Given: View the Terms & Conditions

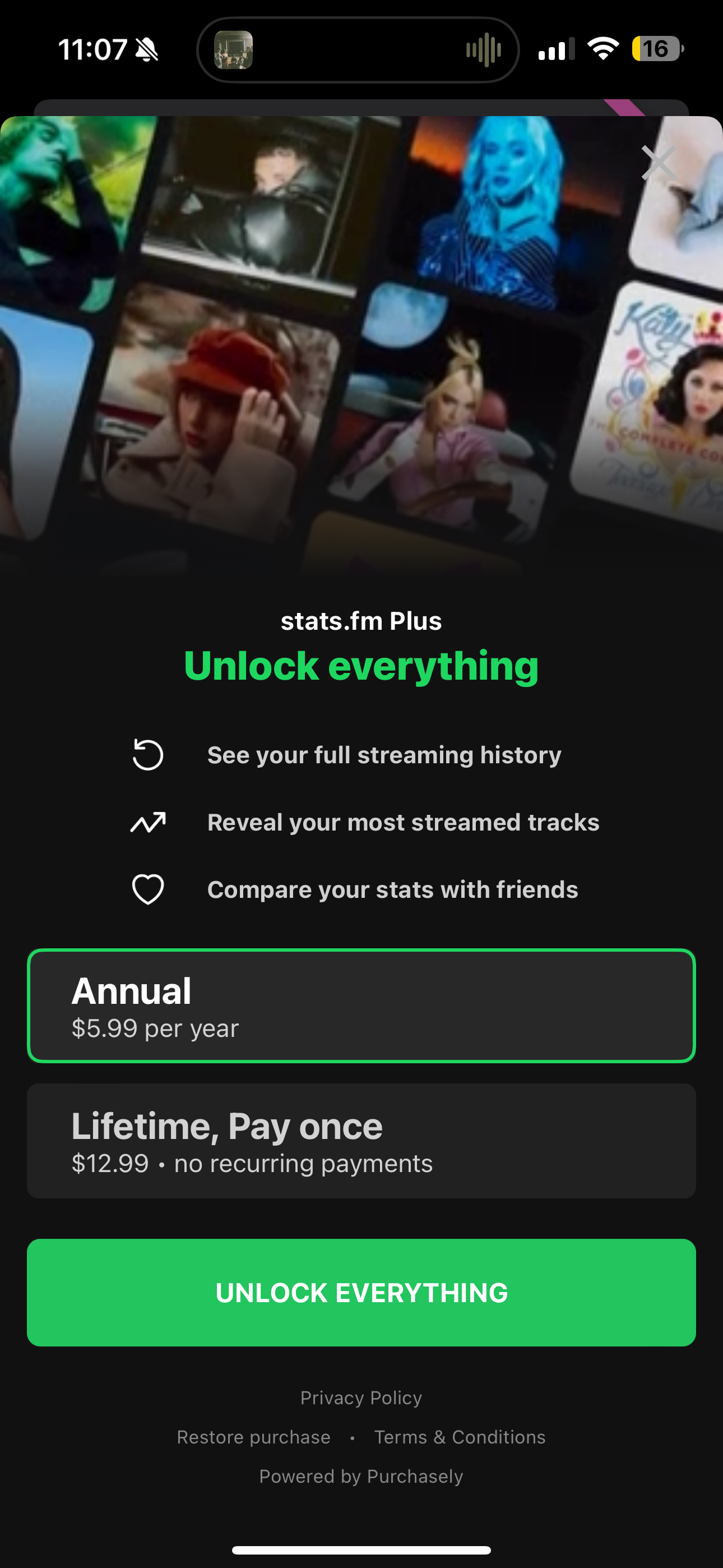Looking at the screenshot, I should [460, 1437].
